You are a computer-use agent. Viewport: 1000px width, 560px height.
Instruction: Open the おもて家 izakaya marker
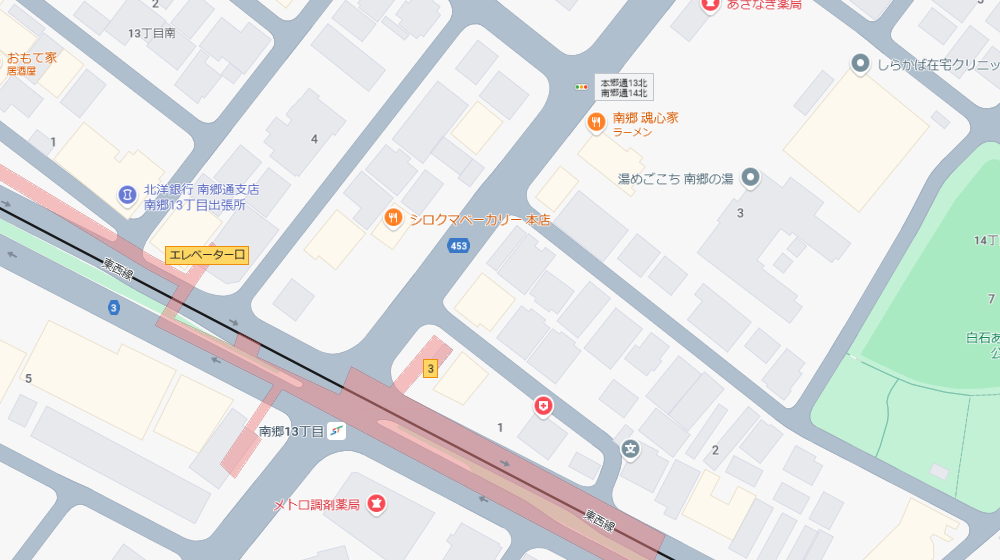click(30, 57)
